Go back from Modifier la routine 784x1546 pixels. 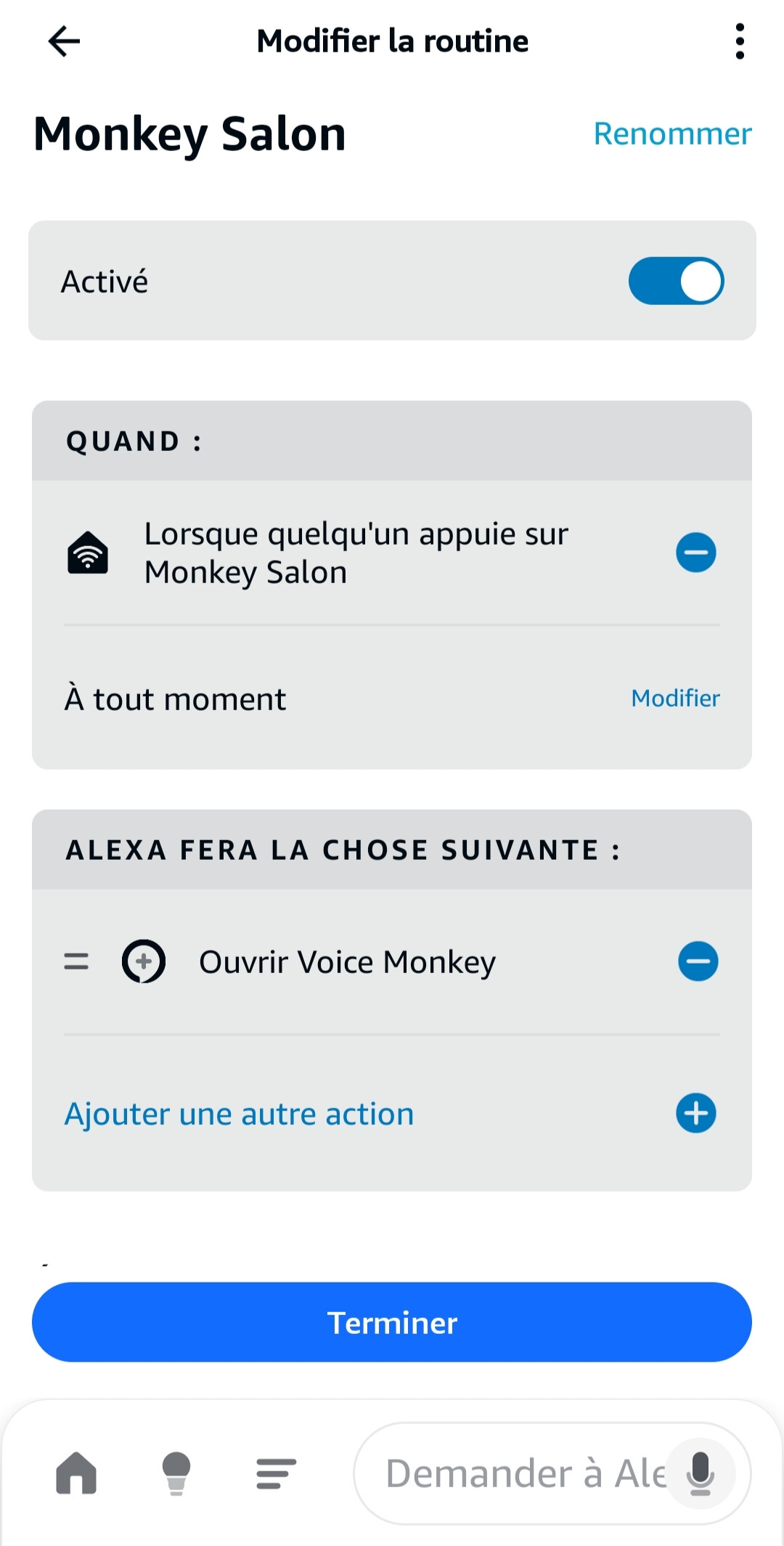click(64, 41)
